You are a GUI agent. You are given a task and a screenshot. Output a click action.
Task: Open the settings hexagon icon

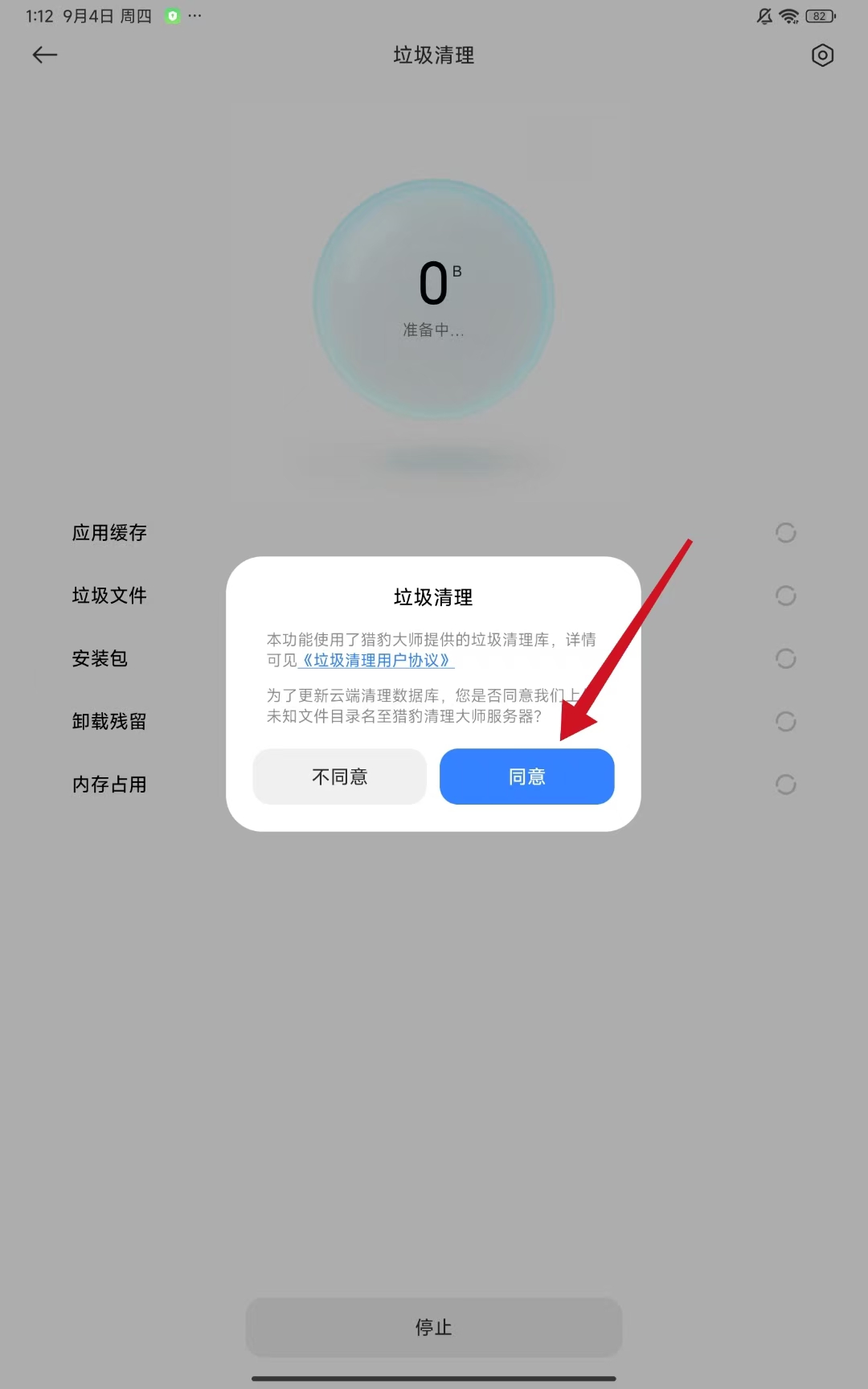pyautogui.click(x=822, y=55)
